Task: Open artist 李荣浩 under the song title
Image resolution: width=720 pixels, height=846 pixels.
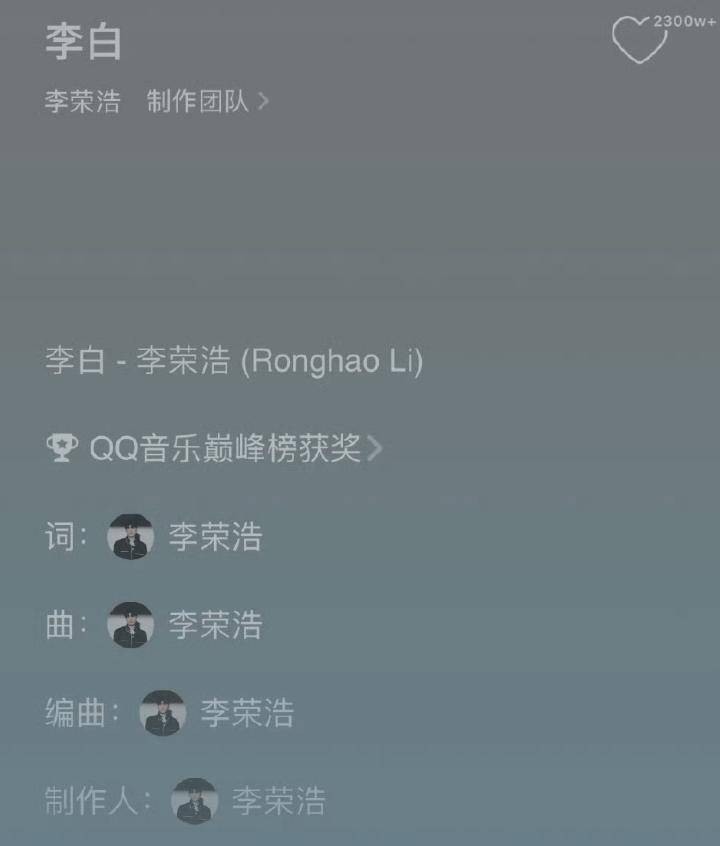Action: [82, 102]
